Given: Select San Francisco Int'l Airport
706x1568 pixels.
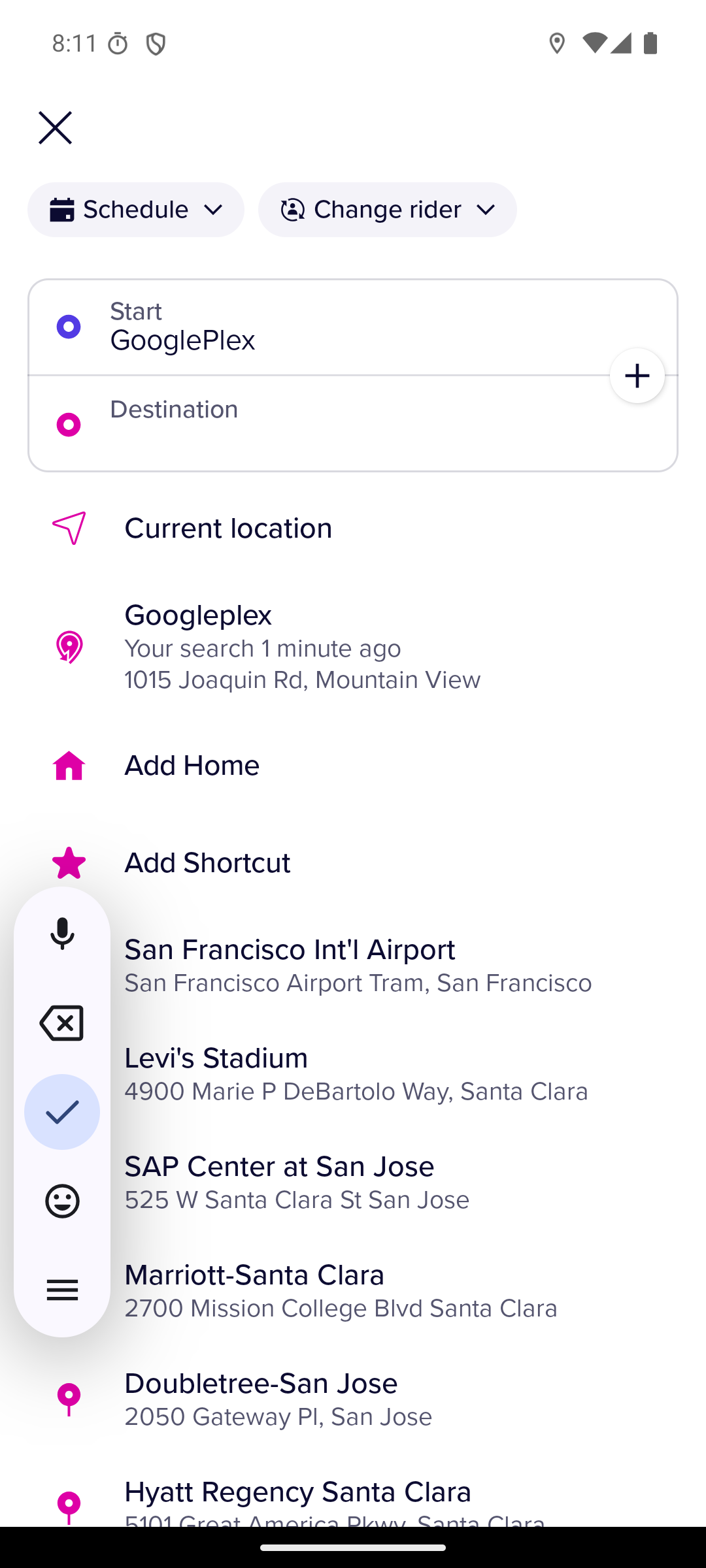Looking at the screenshot, I should [x=392, y=966].
